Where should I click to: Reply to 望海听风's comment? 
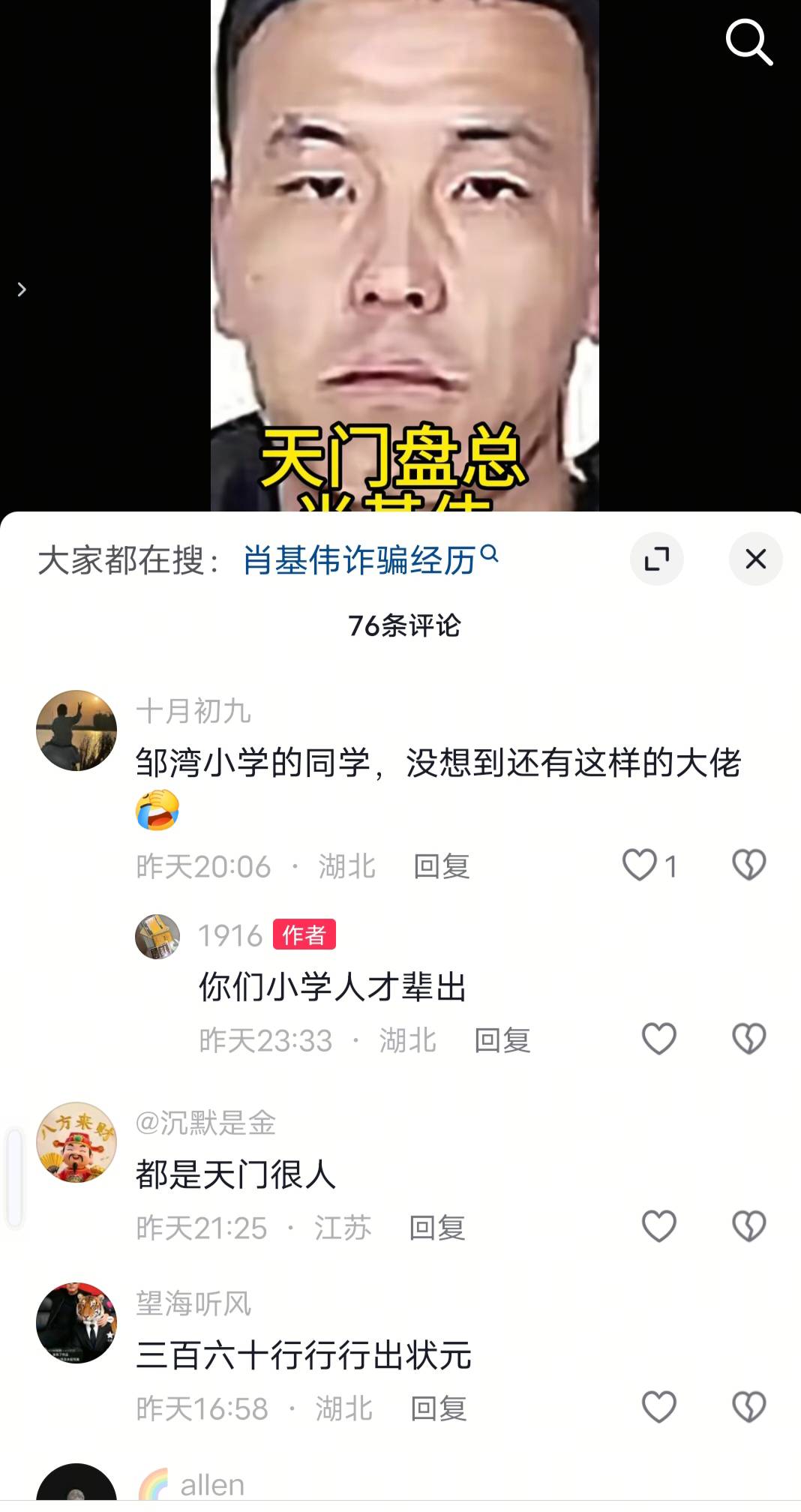tap(438, 1408)
